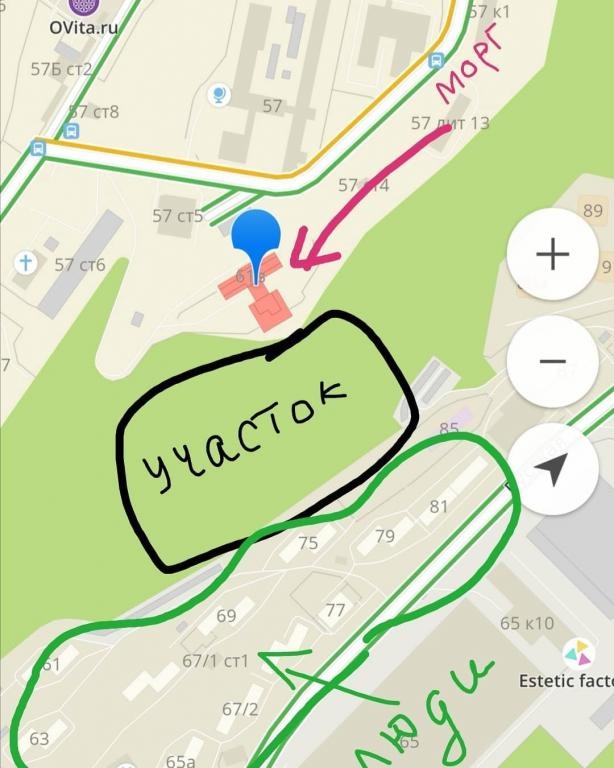Open the Estetic place marker
Screen dimensions: 614x768
pyautogui.click(x=576, y=654)
